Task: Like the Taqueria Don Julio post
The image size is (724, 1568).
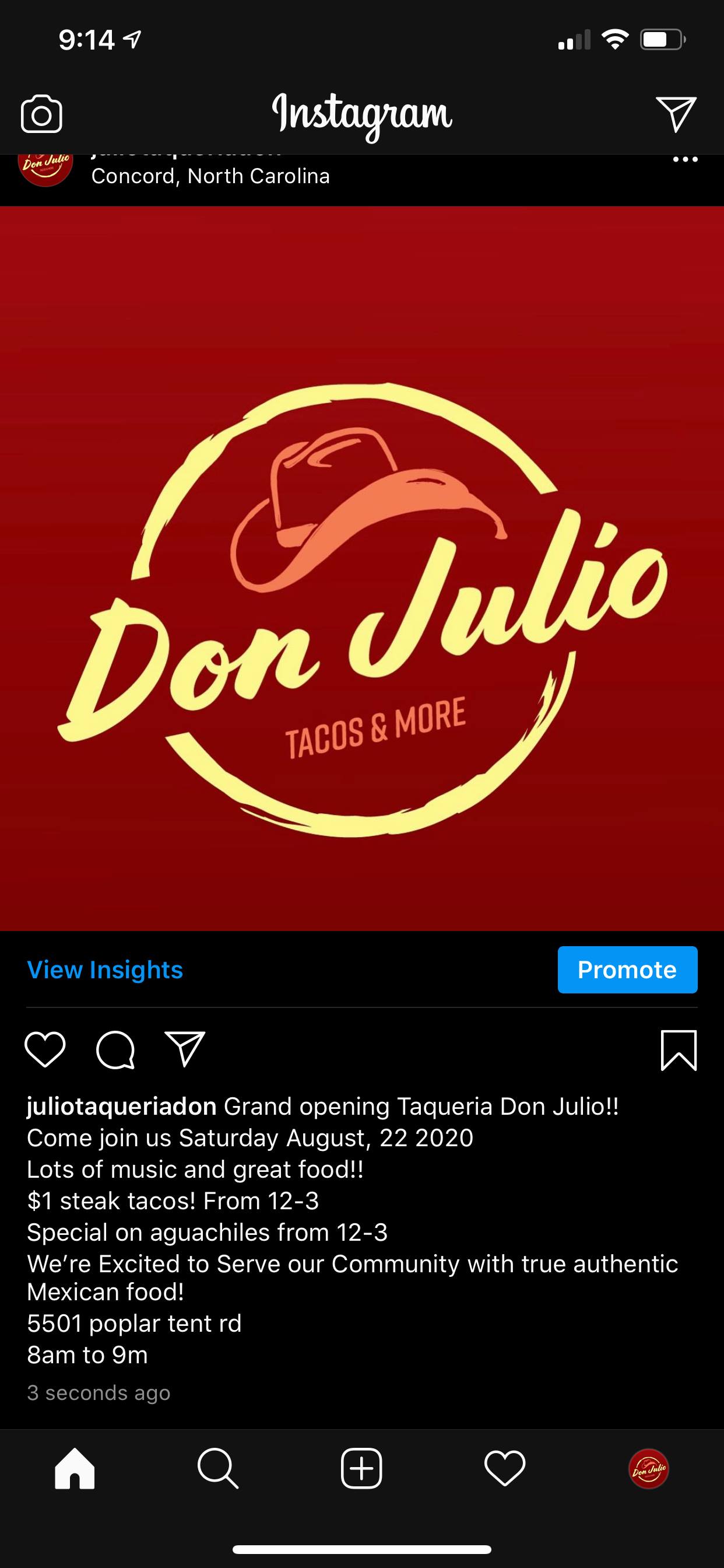Action: [45, 1049]
